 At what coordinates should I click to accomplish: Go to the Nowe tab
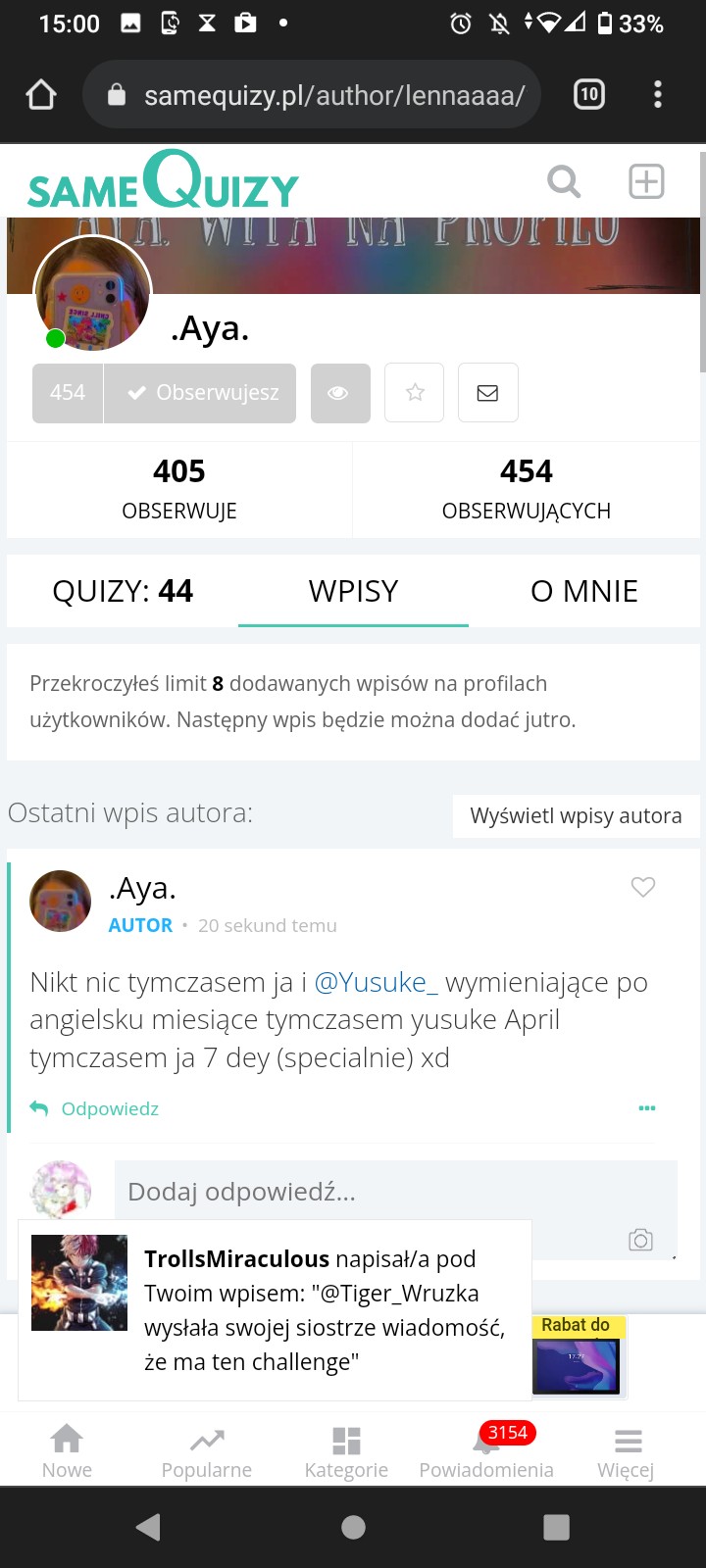pyautogui.click(x=67, y=1451)
